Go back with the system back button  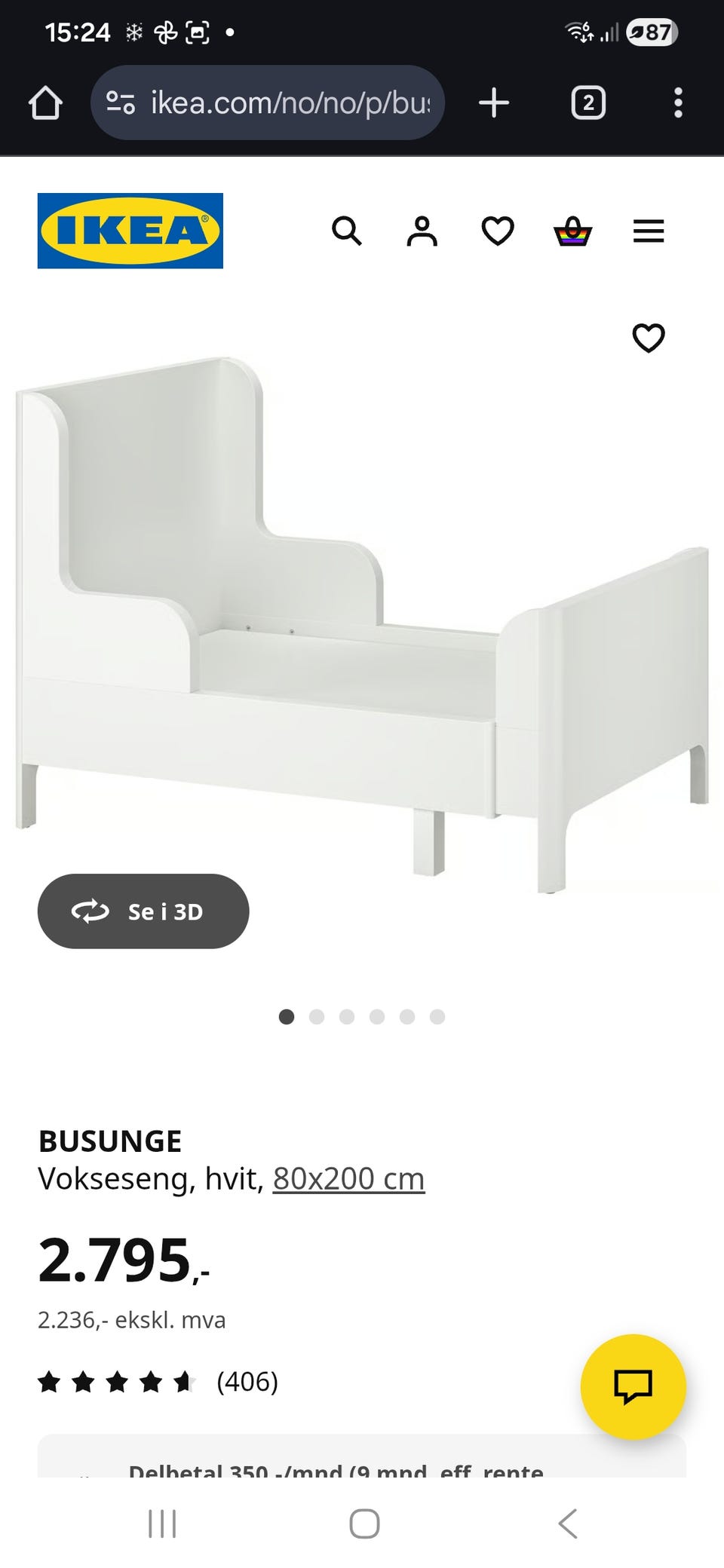[567, 1524]
